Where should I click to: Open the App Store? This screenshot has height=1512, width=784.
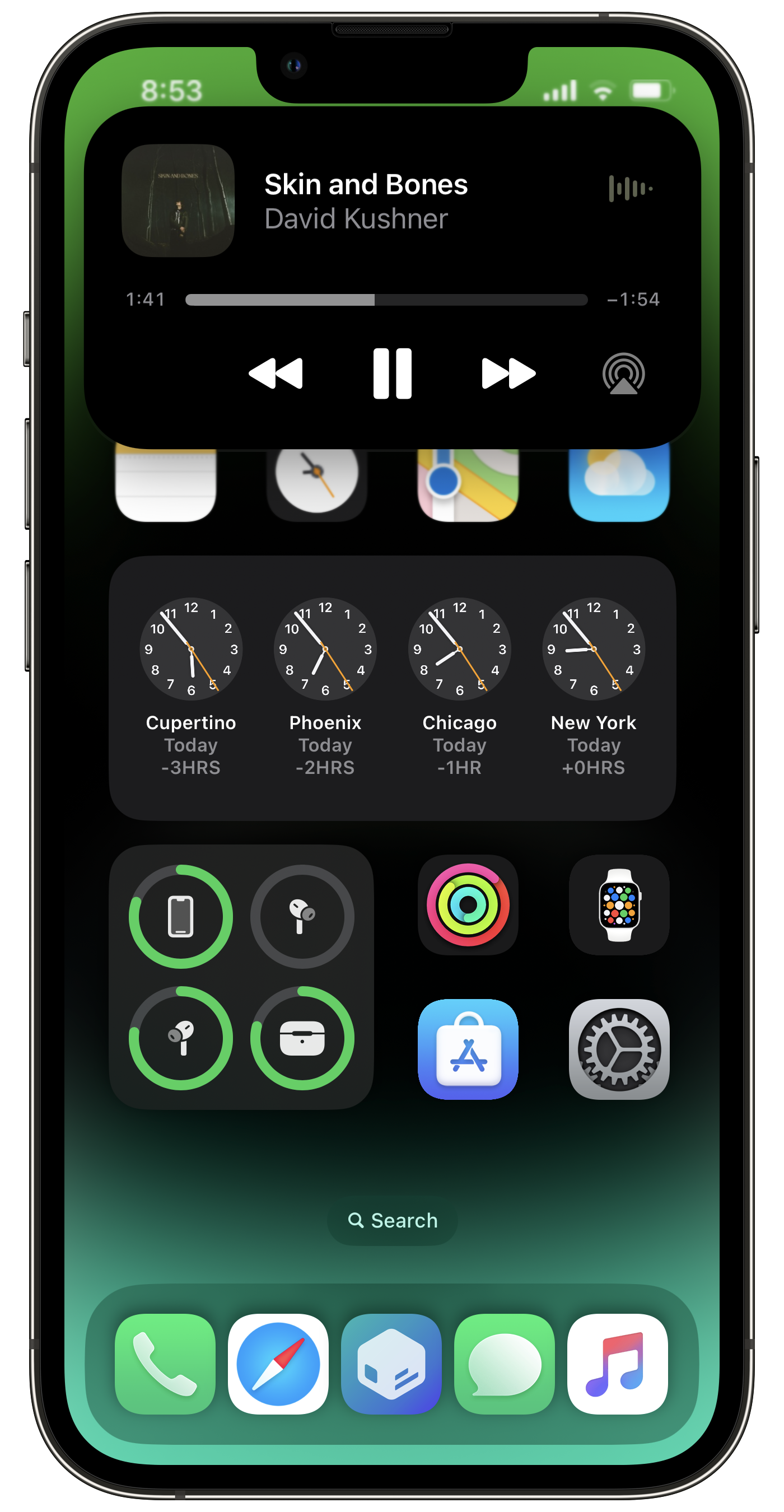pyautogui.click(x=468, y=1049)
